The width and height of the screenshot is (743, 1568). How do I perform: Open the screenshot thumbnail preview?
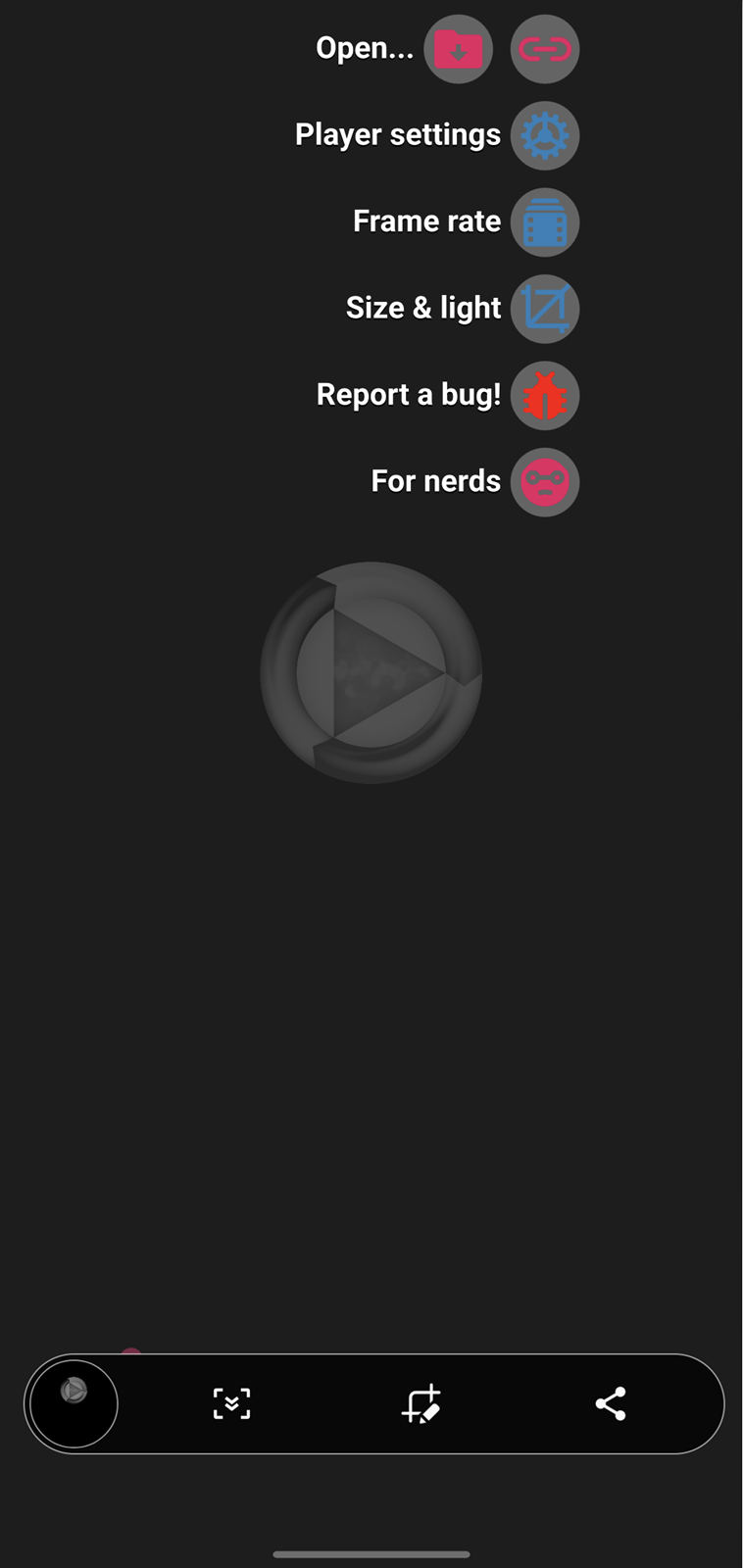click(x=74, y=1403)
